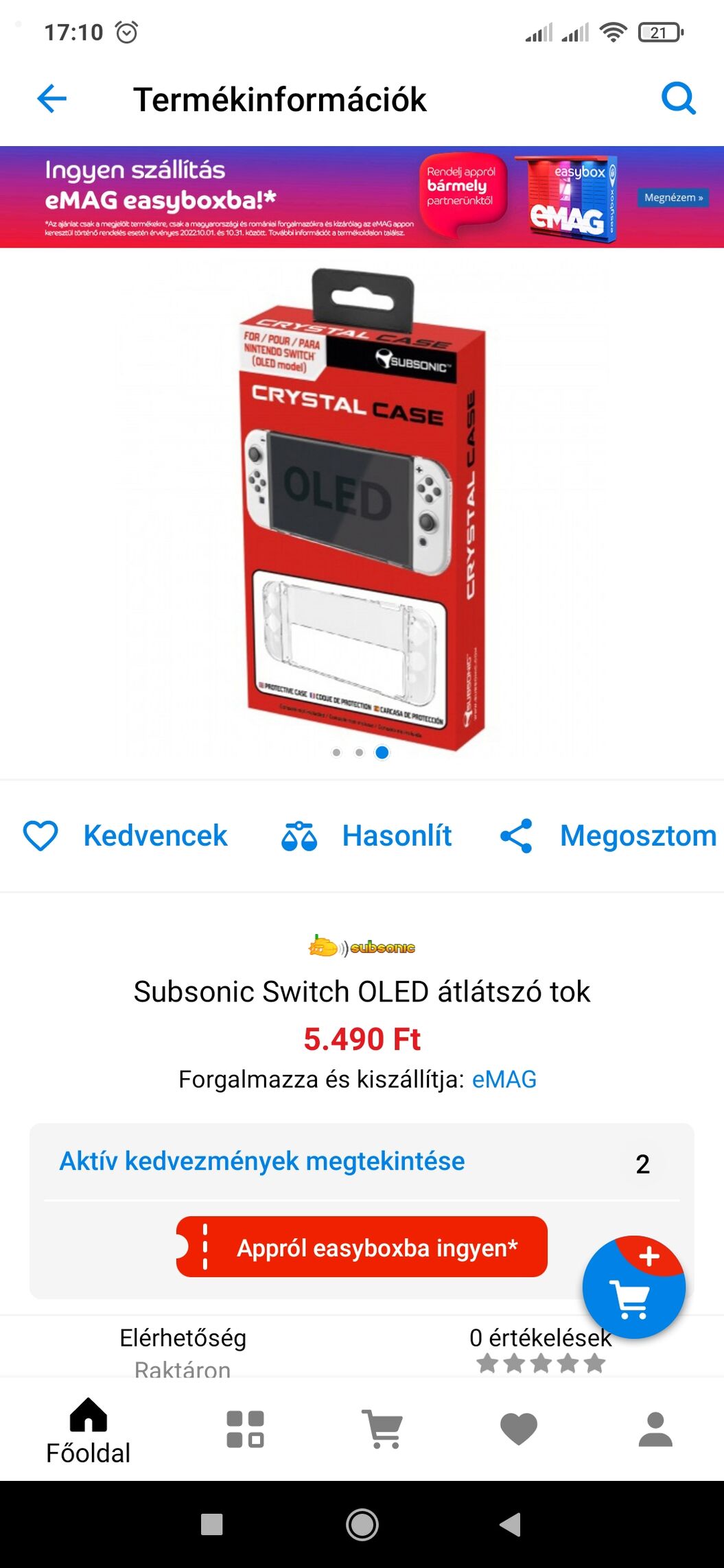Tap Hasonlít to compare the product
Screen dimensions: 724x1568
pyautogui.click(x=366, y=835)
